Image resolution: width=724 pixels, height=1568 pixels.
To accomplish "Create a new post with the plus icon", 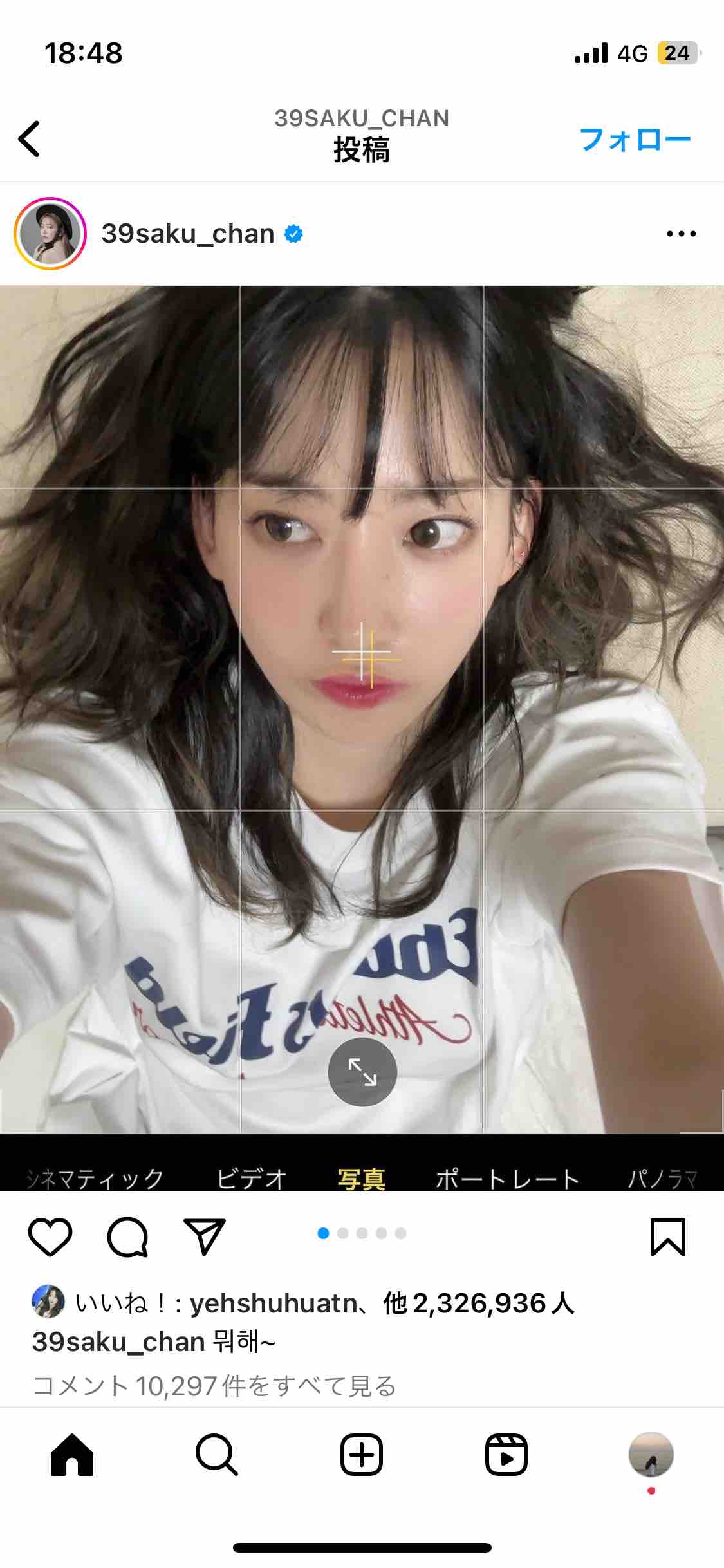I will point(362,1455).
